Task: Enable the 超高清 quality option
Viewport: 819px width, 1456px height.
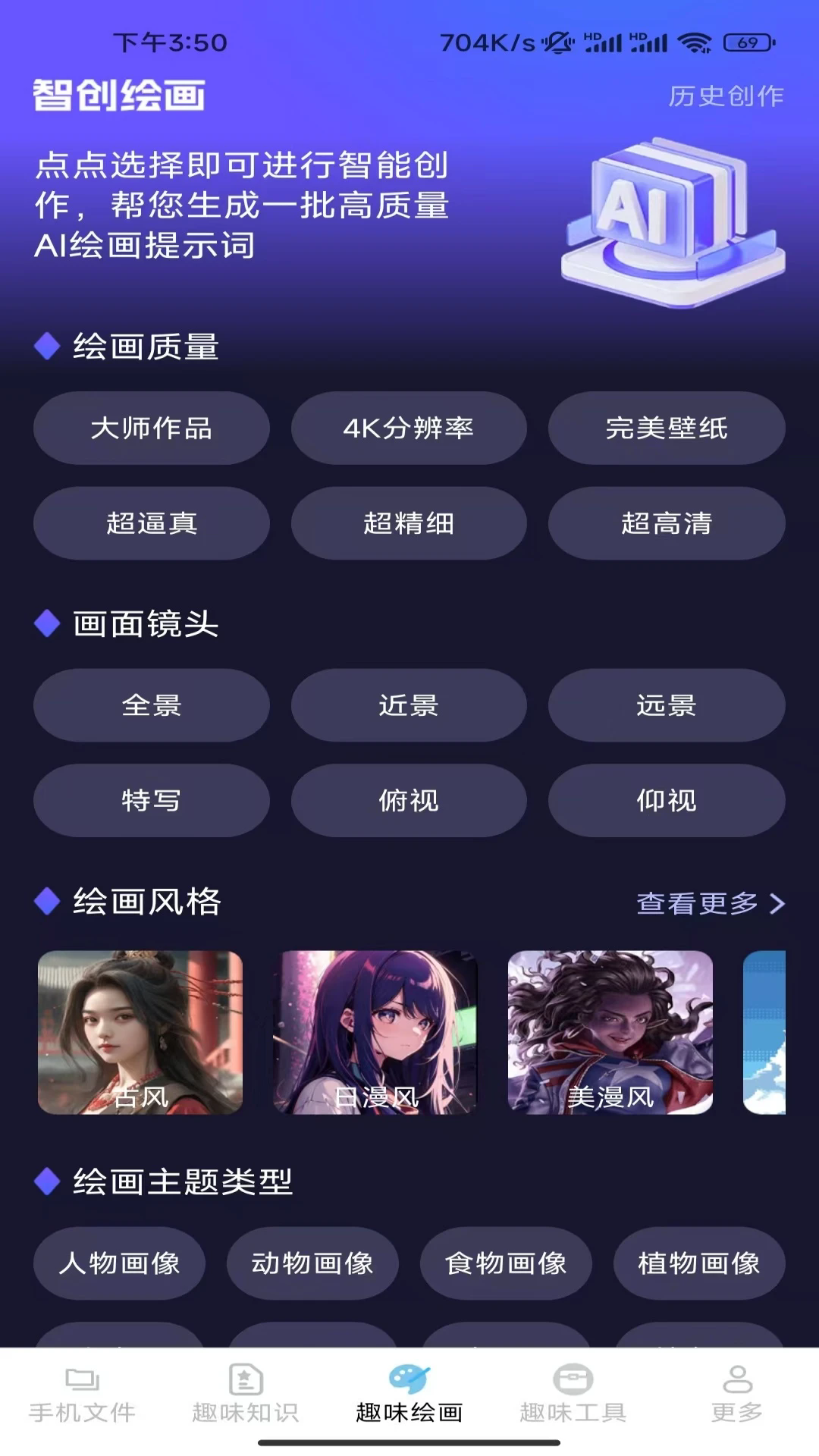Action: 666,523
